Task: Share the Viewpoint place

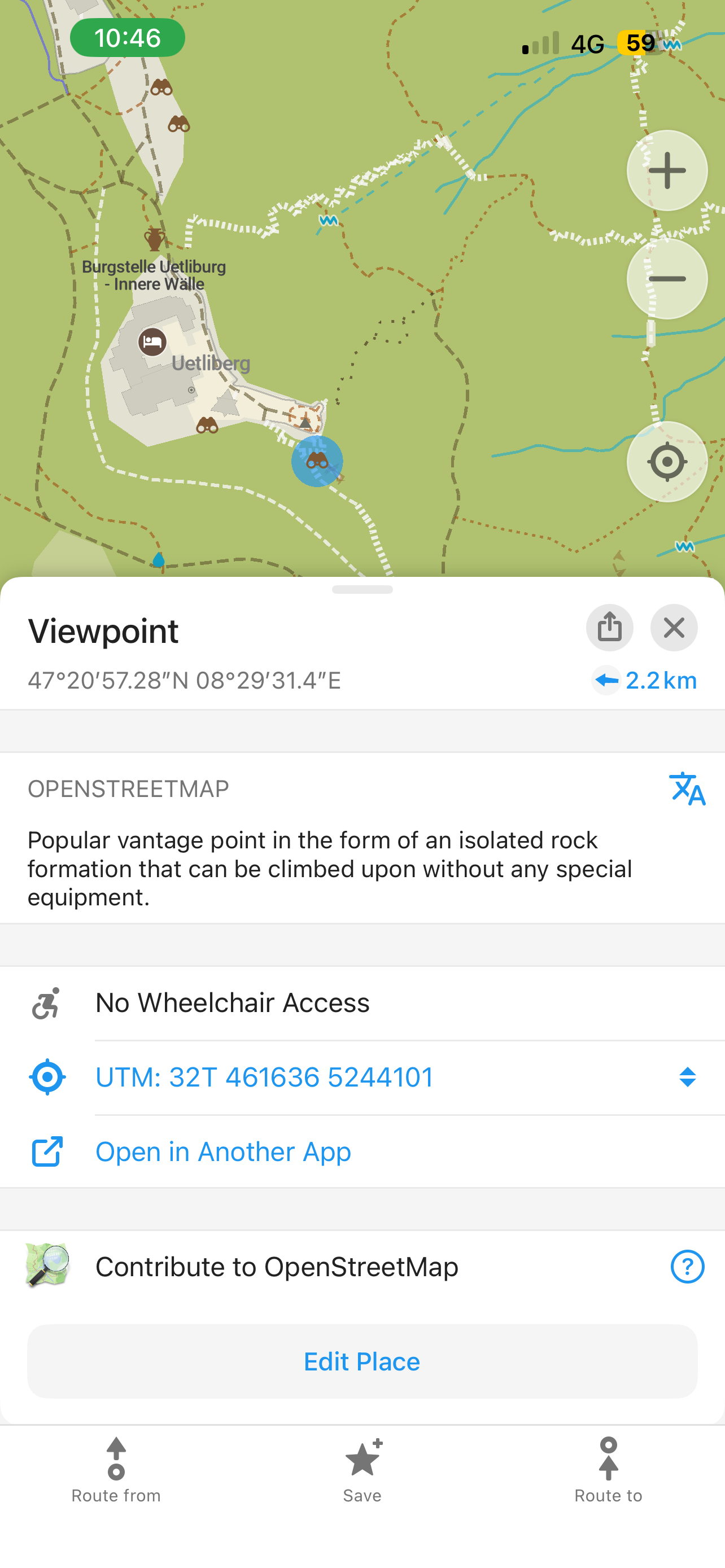Action: [x=609, y=628]
